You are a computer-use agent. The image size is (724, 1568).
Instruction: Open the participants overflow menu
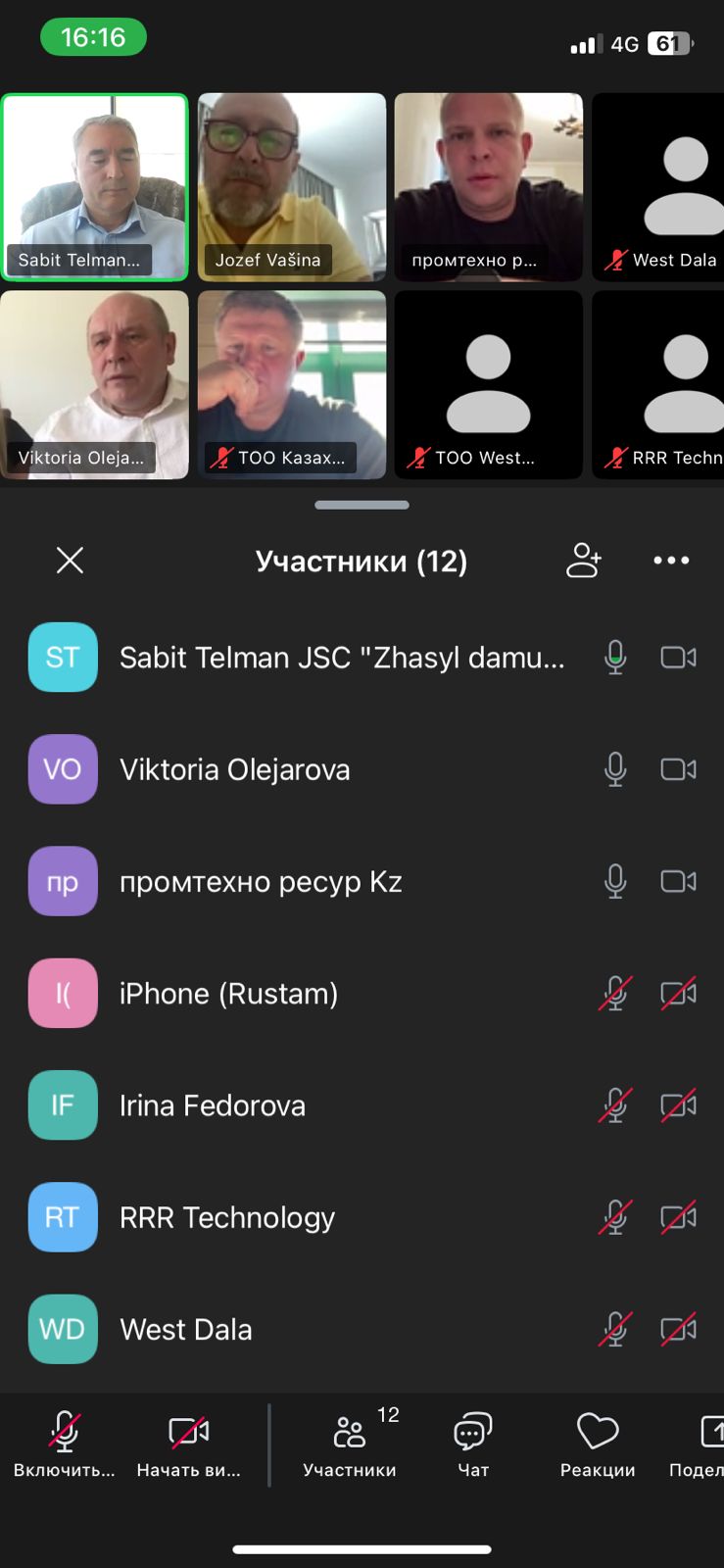(x=671, y=561)
